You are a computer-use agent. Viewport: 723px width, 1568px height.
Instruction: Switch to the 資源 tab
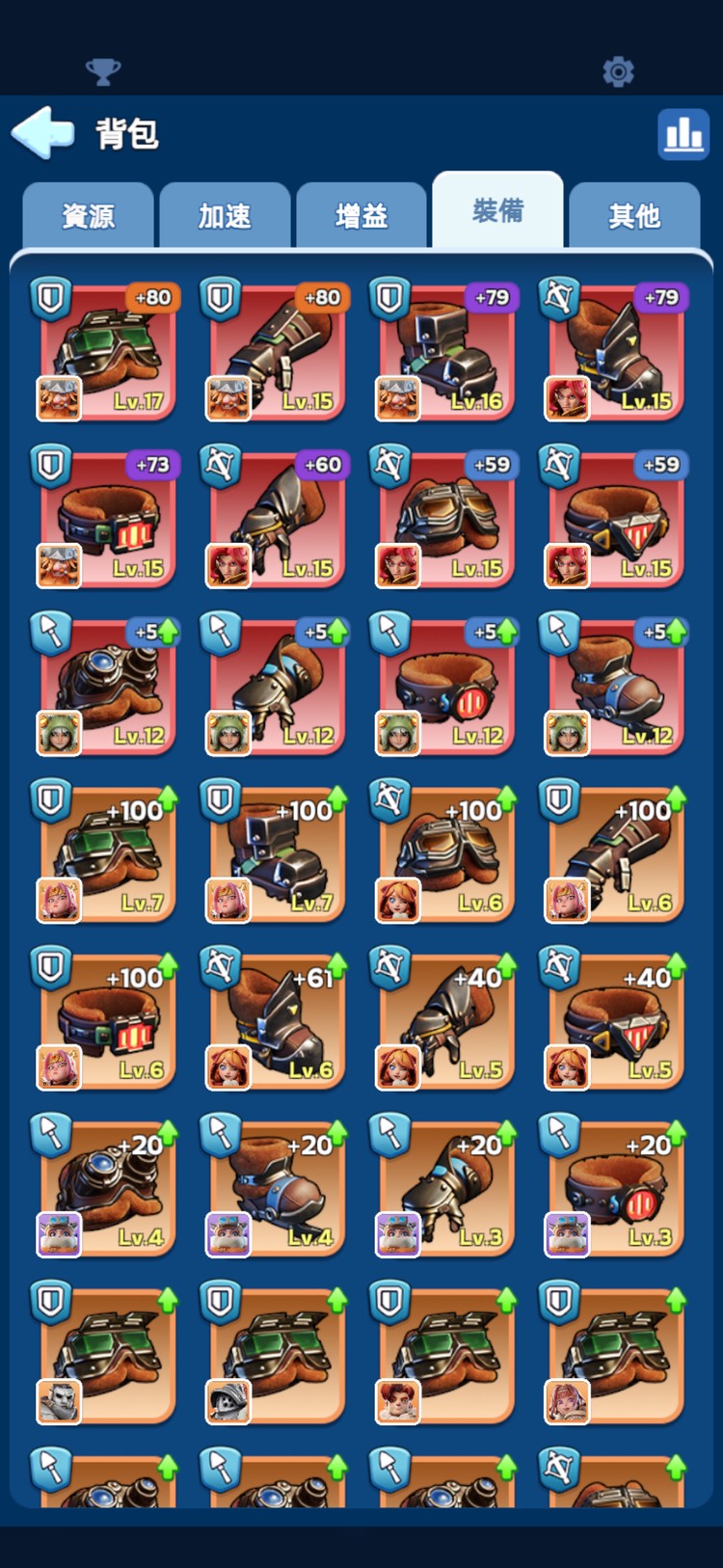88,215
